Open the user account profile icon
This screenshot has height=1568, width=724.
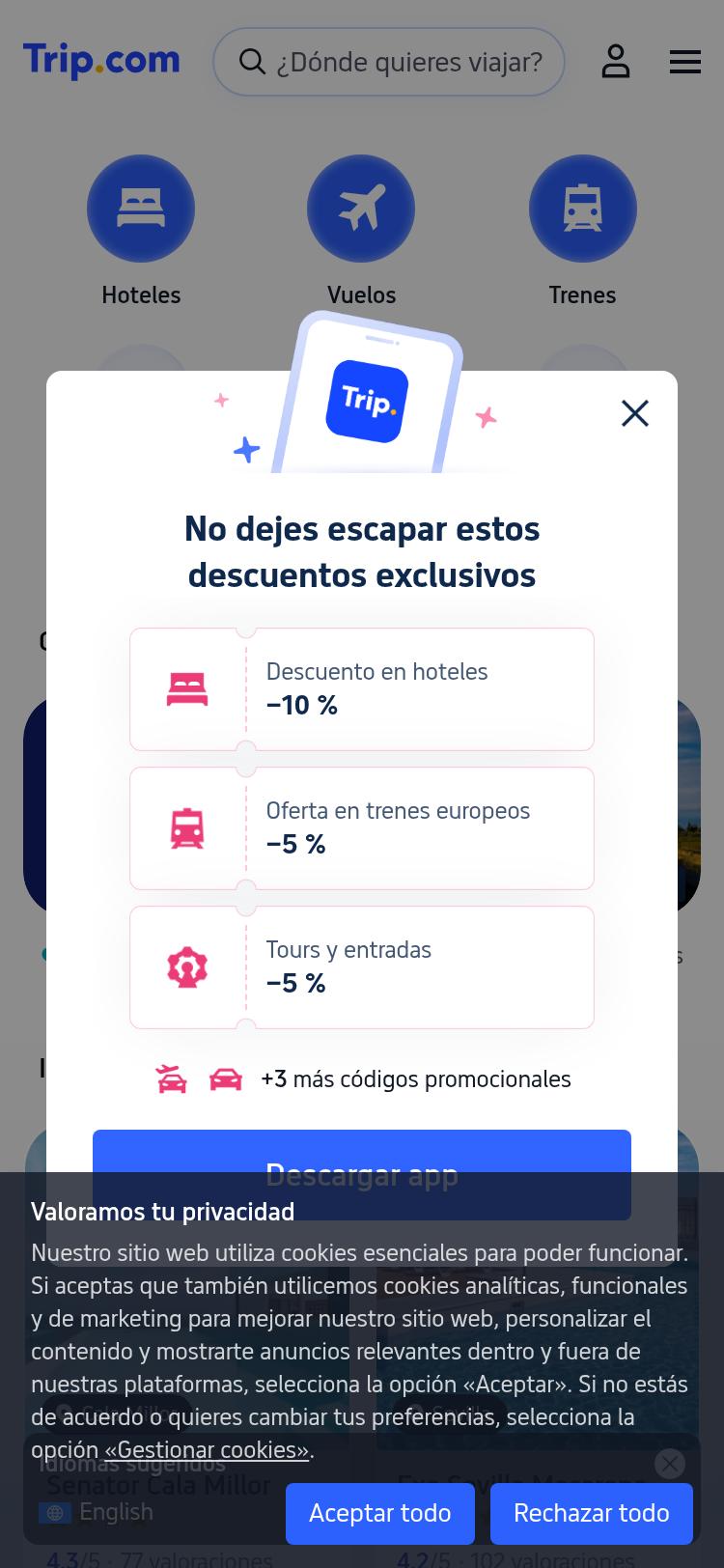click(615, 61)
